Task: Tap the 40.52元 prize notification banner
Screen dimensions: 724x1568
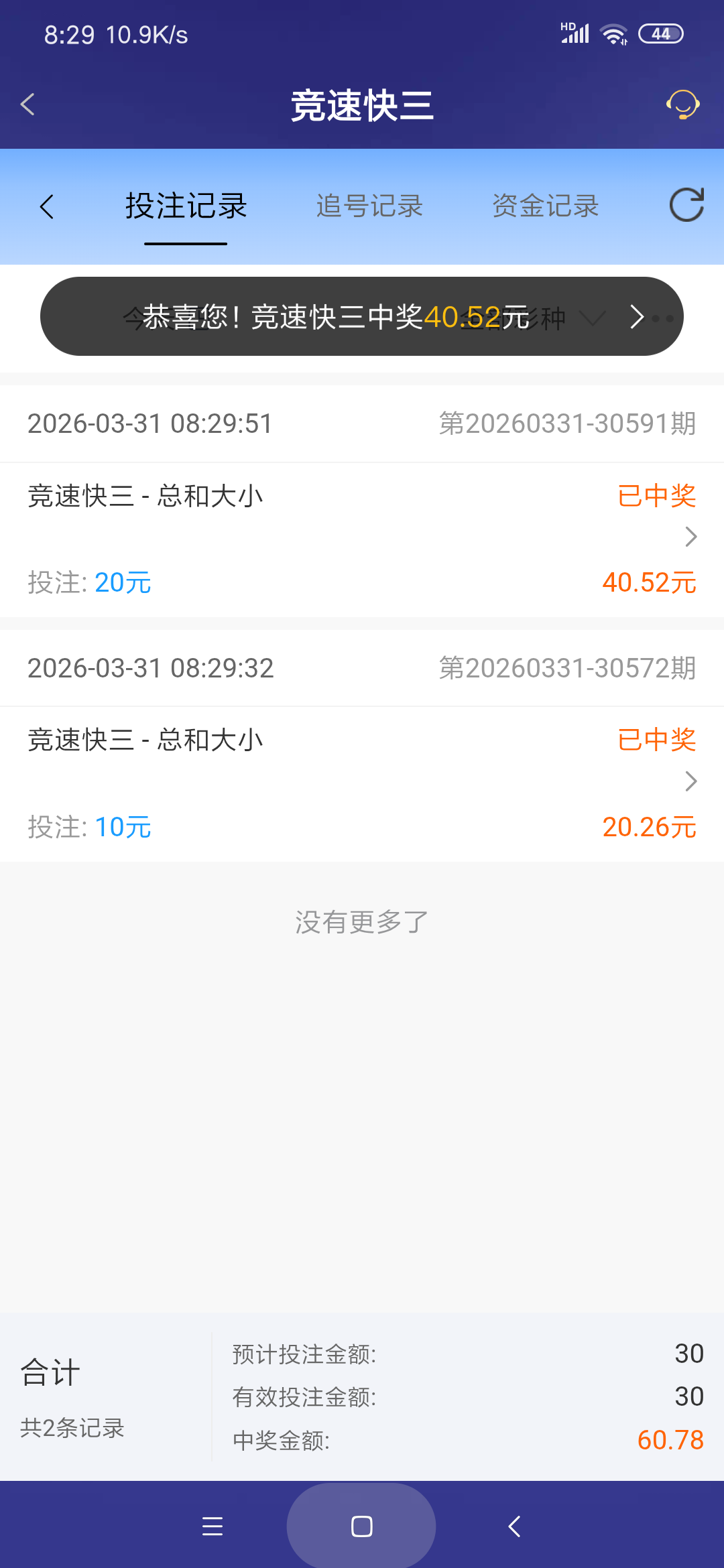Action: [x=362, y=316]
